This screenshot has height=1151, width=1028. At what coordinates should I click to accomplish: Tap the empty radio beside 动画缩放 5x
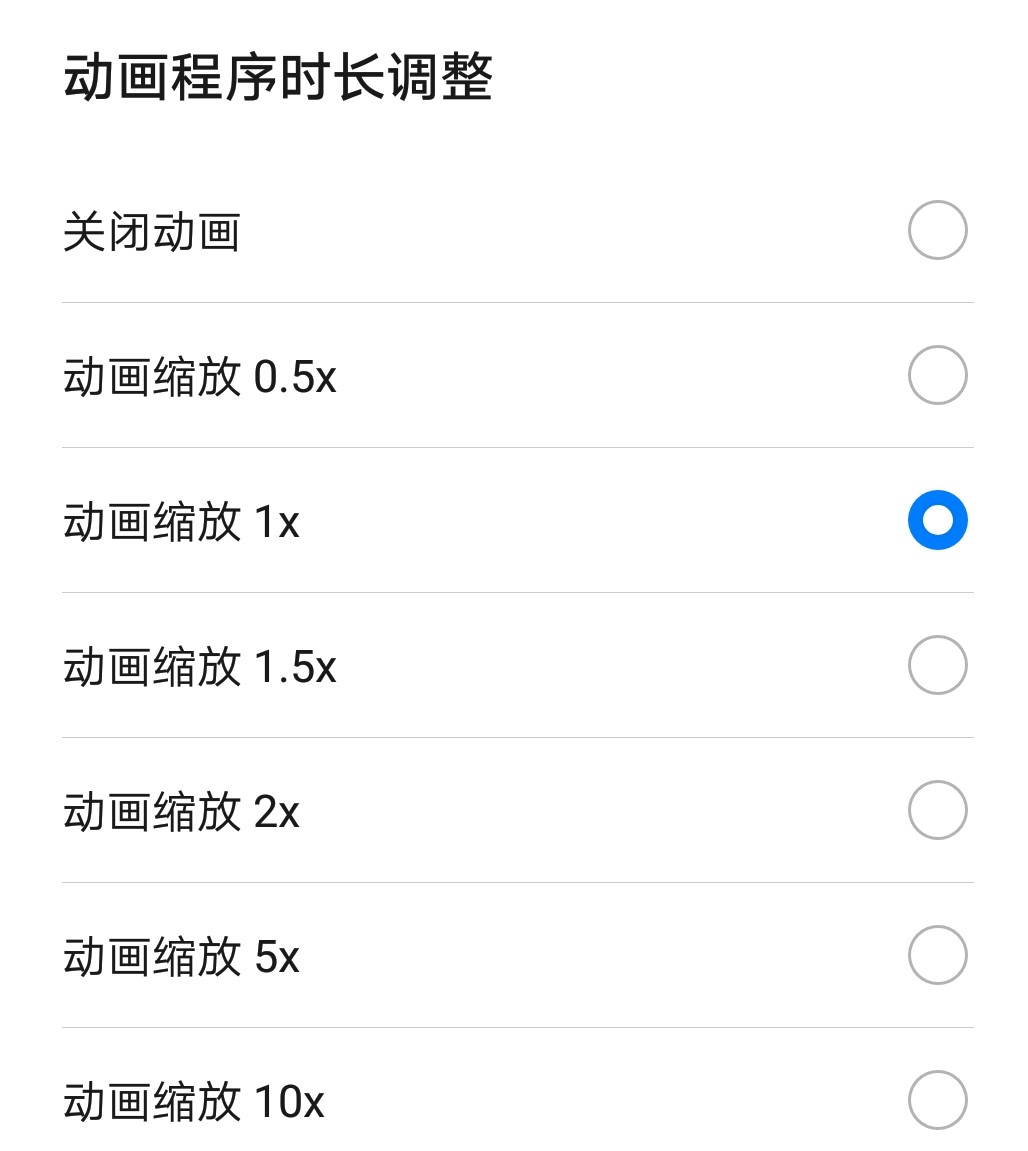coord(938,955)
